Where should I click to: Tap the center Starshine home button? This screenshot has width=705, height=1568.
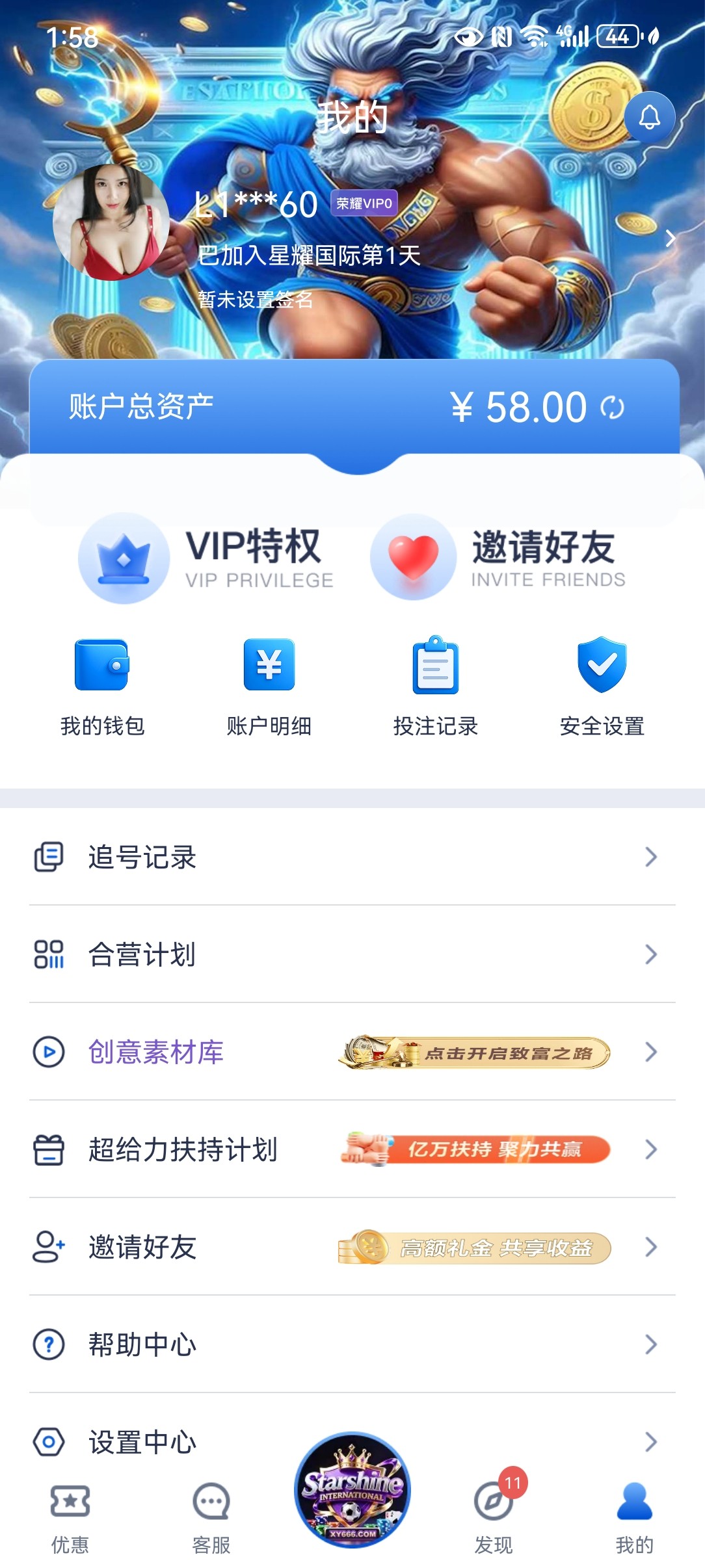(352, 1490)
